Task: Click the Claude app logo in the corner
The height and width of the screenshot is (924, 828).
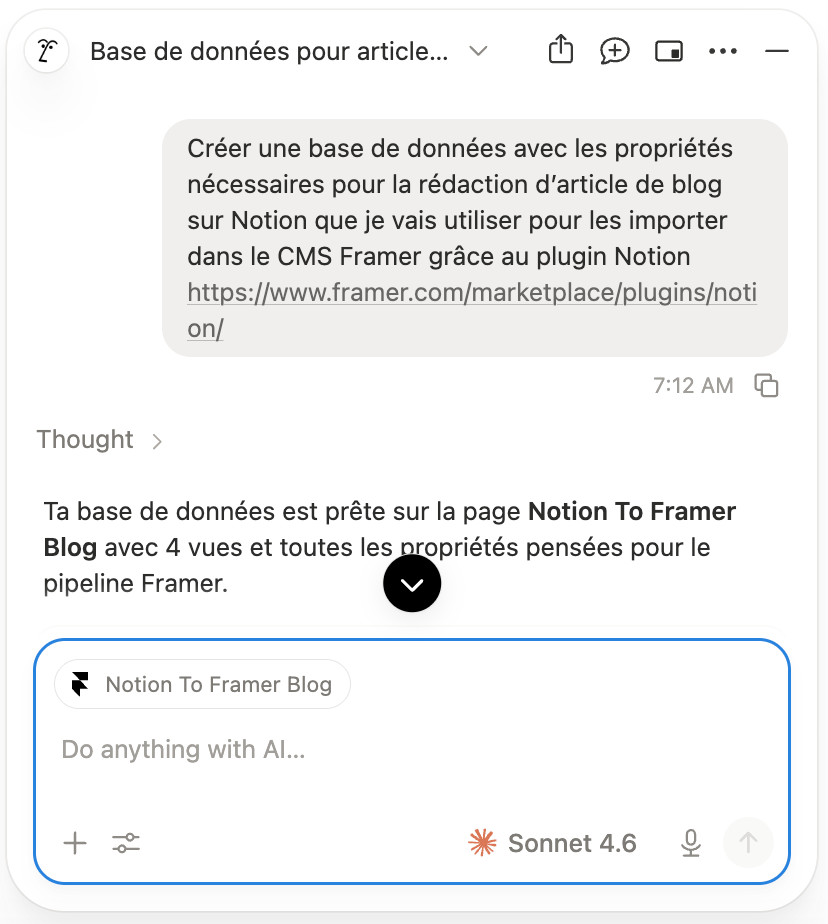Action: coord(46,49)
